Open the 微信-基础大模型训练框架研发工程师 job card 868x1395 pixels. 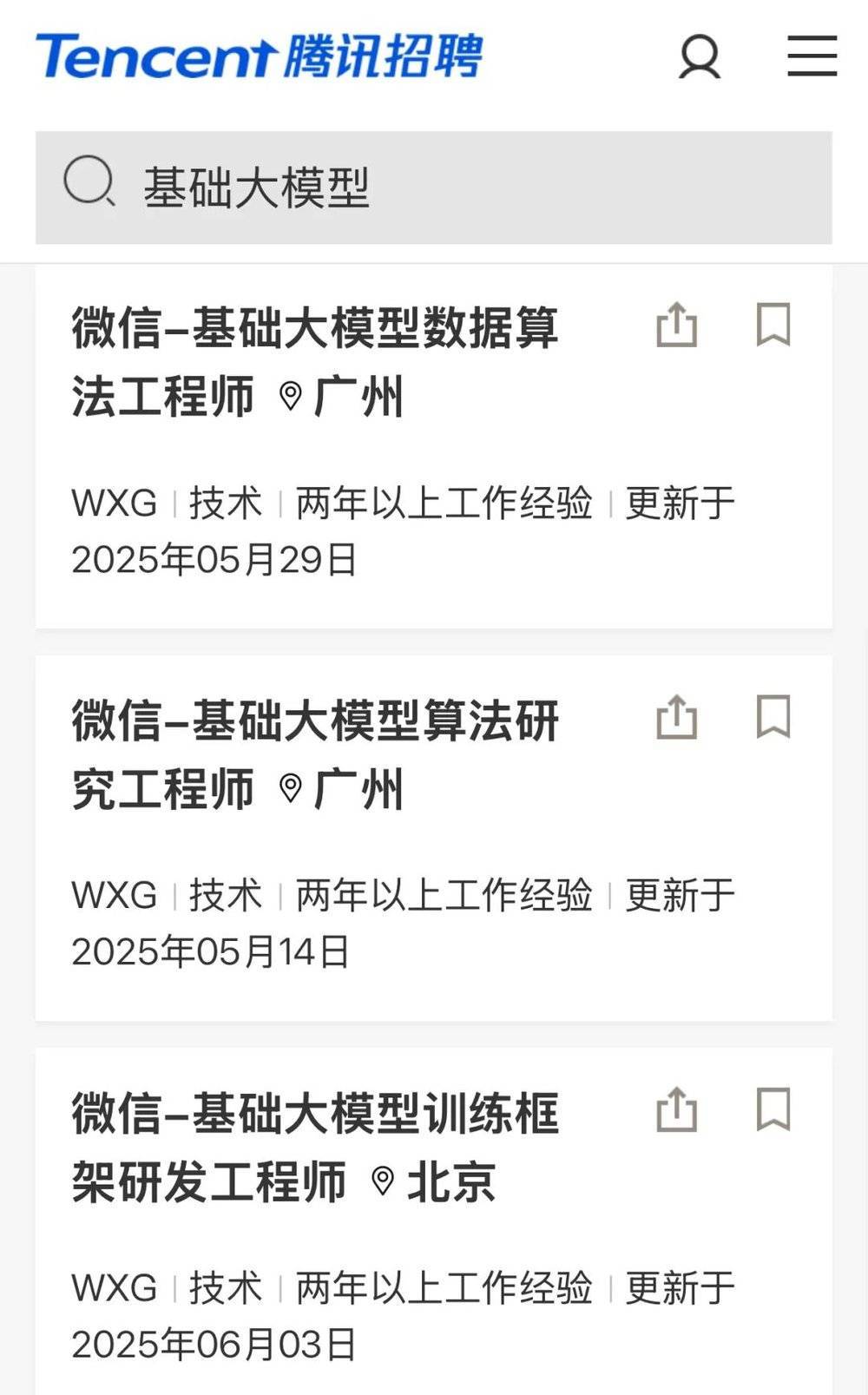(x=434, y=1221)
